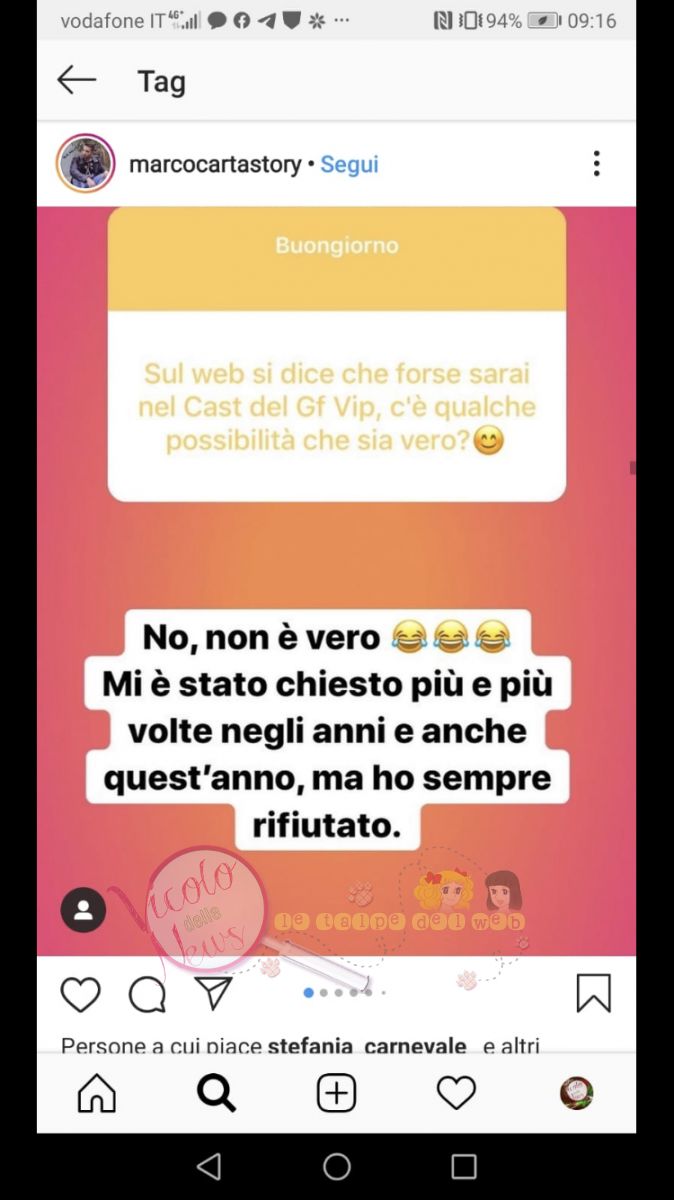674x1200 pixels.
Task: Follow marcocartastory with Segui
Action: 349,164
